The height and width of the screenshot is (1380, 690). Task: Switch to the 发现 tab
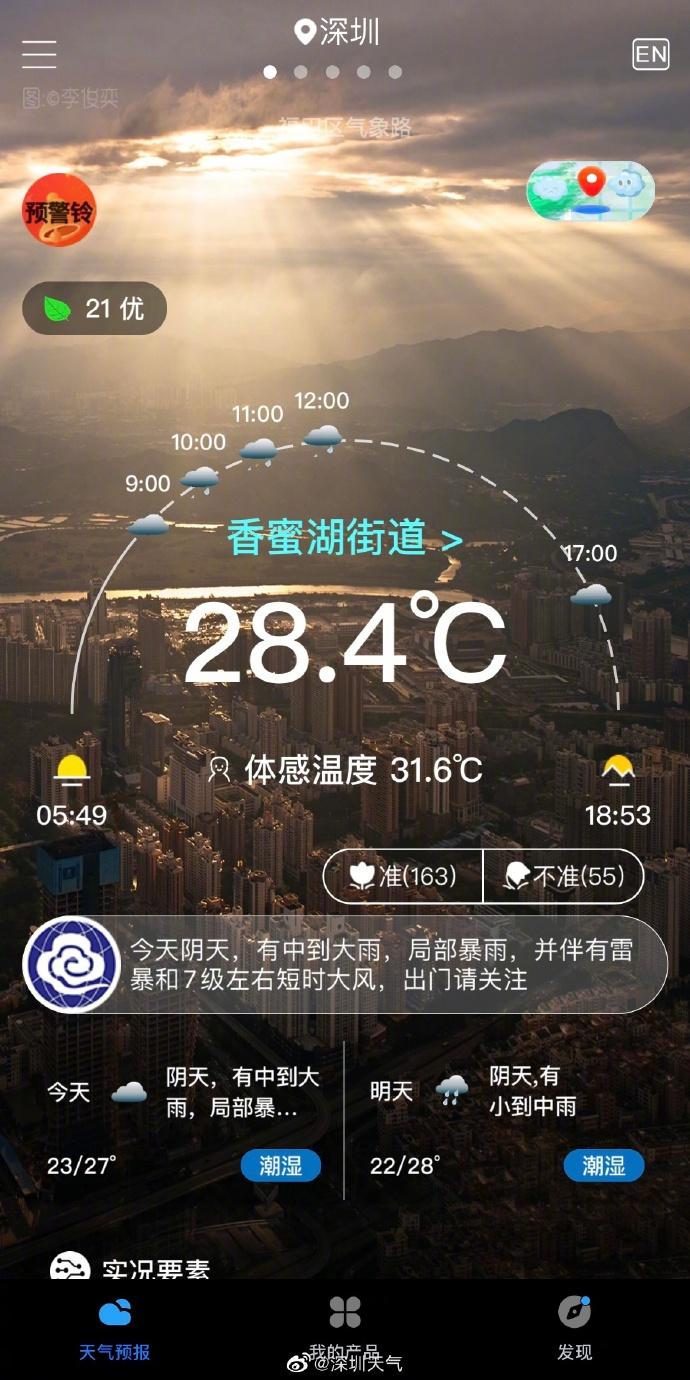pyautogui.click(x=575, y=1329)
